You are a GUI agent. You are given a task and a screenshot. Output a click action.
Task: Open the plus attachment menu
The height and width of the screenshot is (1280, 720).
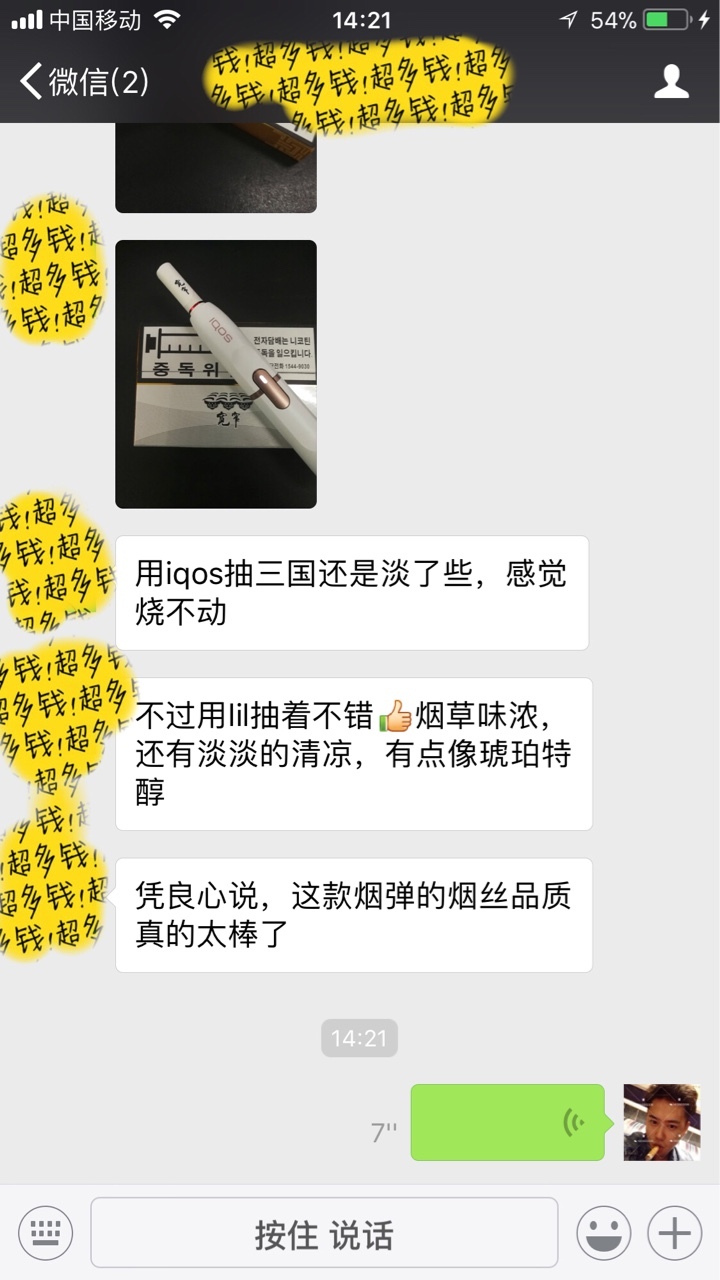pos(675,1233)
